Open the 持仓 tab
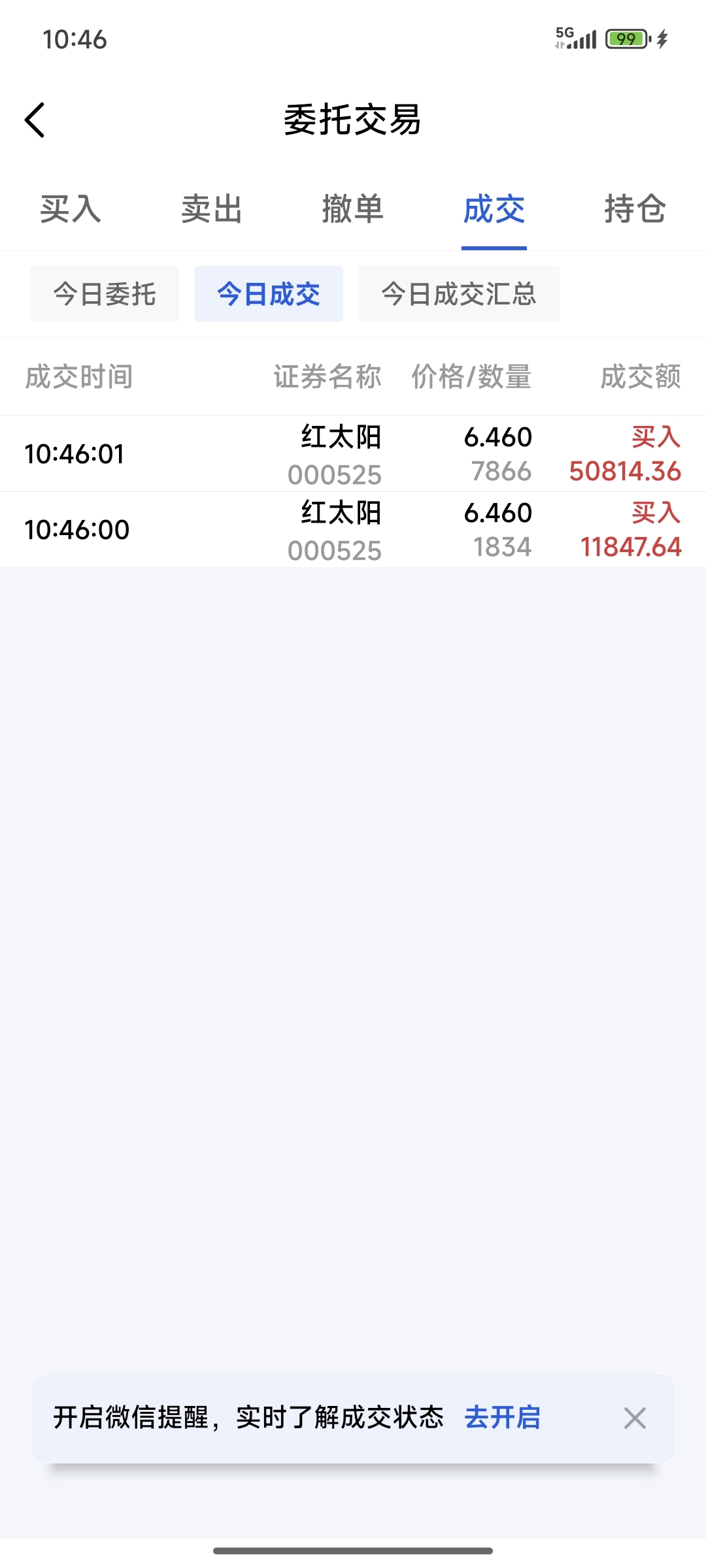The image size is (706, 1568). [x=635, y=210]
